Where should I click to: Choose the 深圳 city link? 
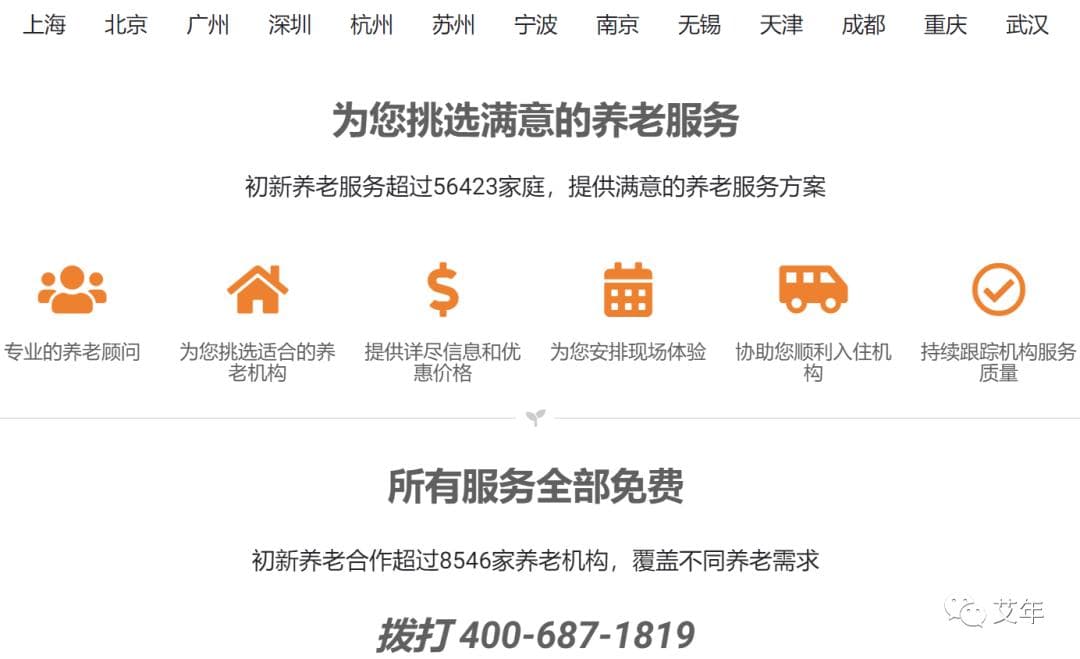click(x=290, y=25)
